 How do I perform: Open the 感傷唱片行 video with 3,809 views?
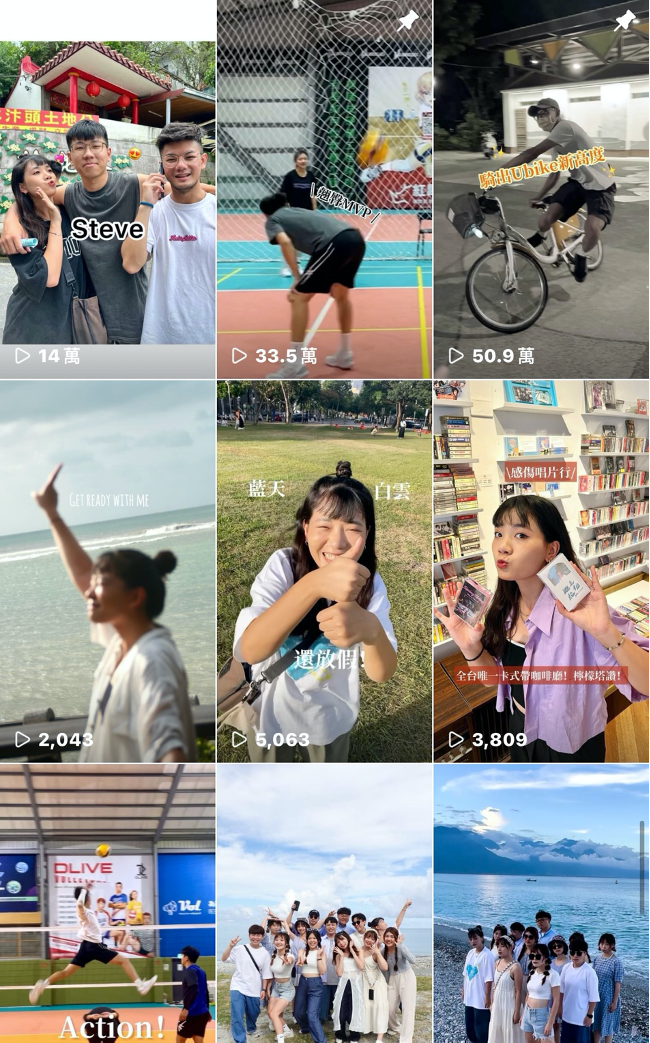542,571
